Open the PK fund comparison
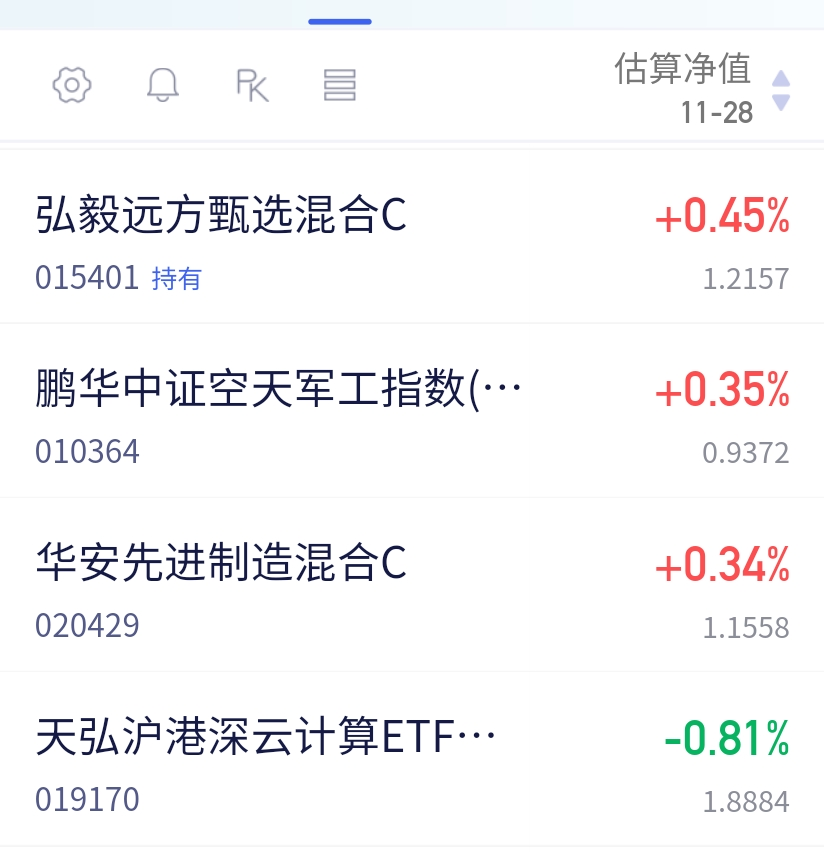This screenshot has width=824, height=852. click(252, 85)
